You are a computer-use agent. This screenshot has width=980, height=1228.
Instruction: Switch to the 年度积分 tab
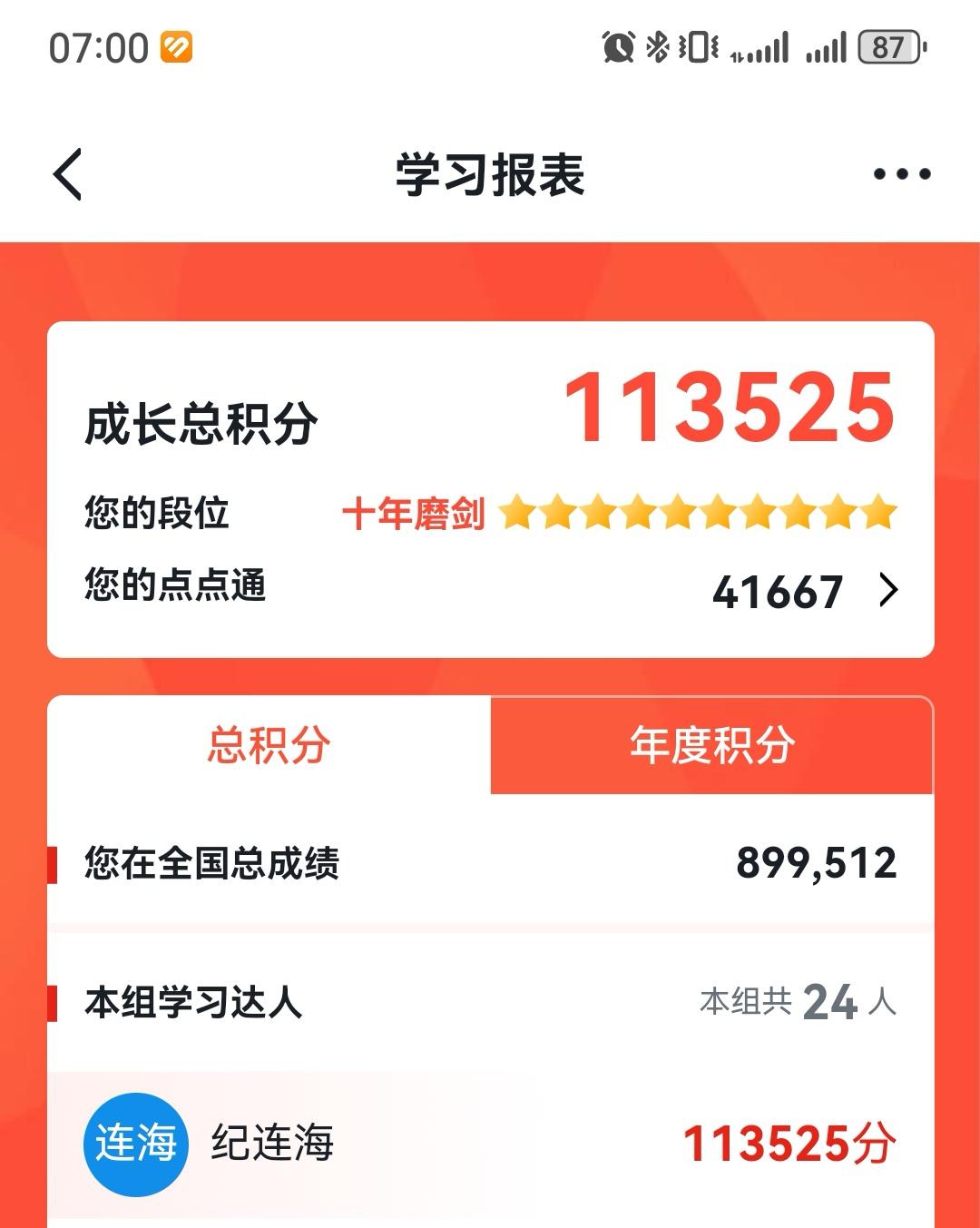tap(710, 744)
